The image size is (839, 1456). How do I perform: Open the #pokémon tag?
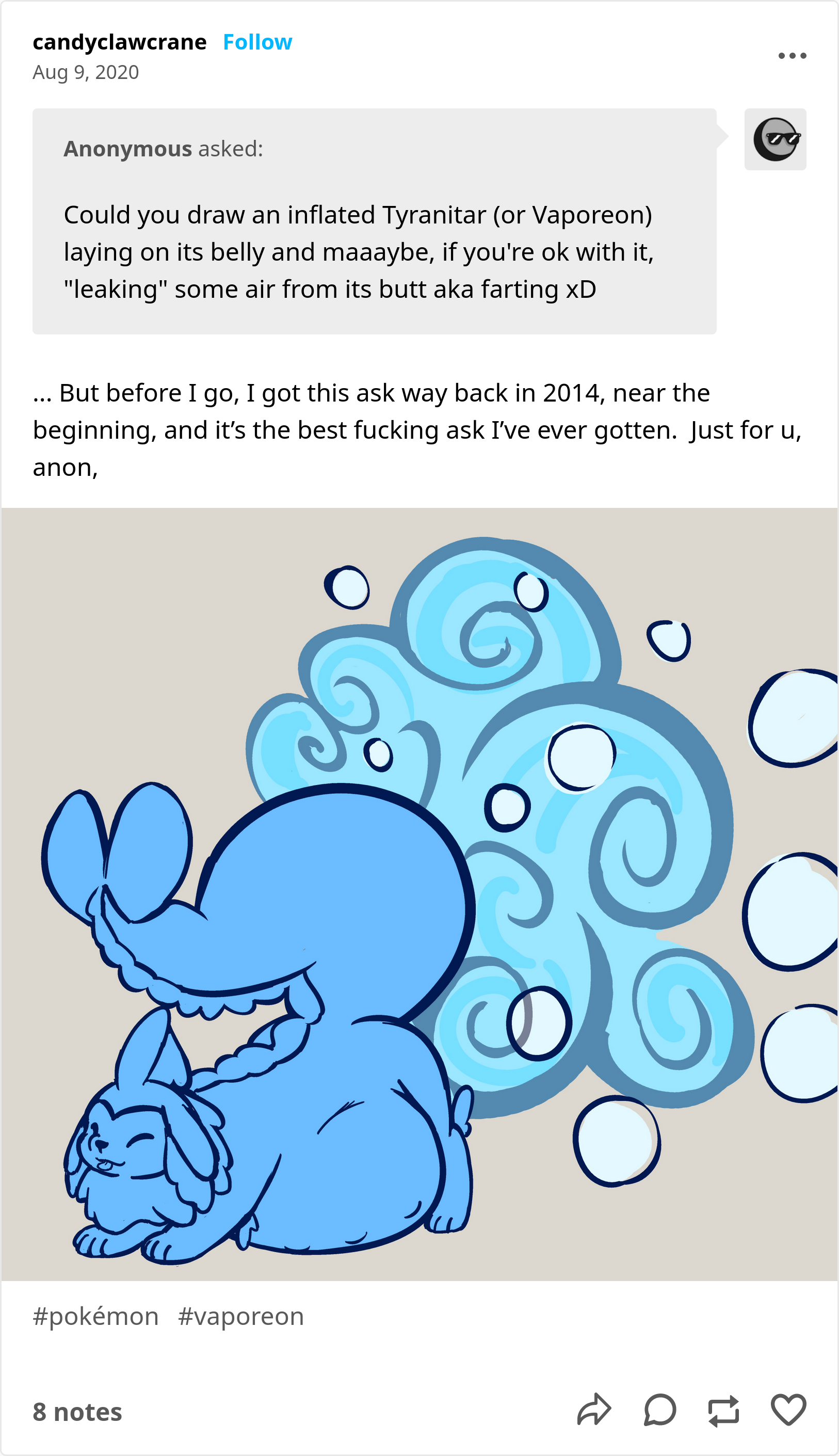tap(95, 1316)
